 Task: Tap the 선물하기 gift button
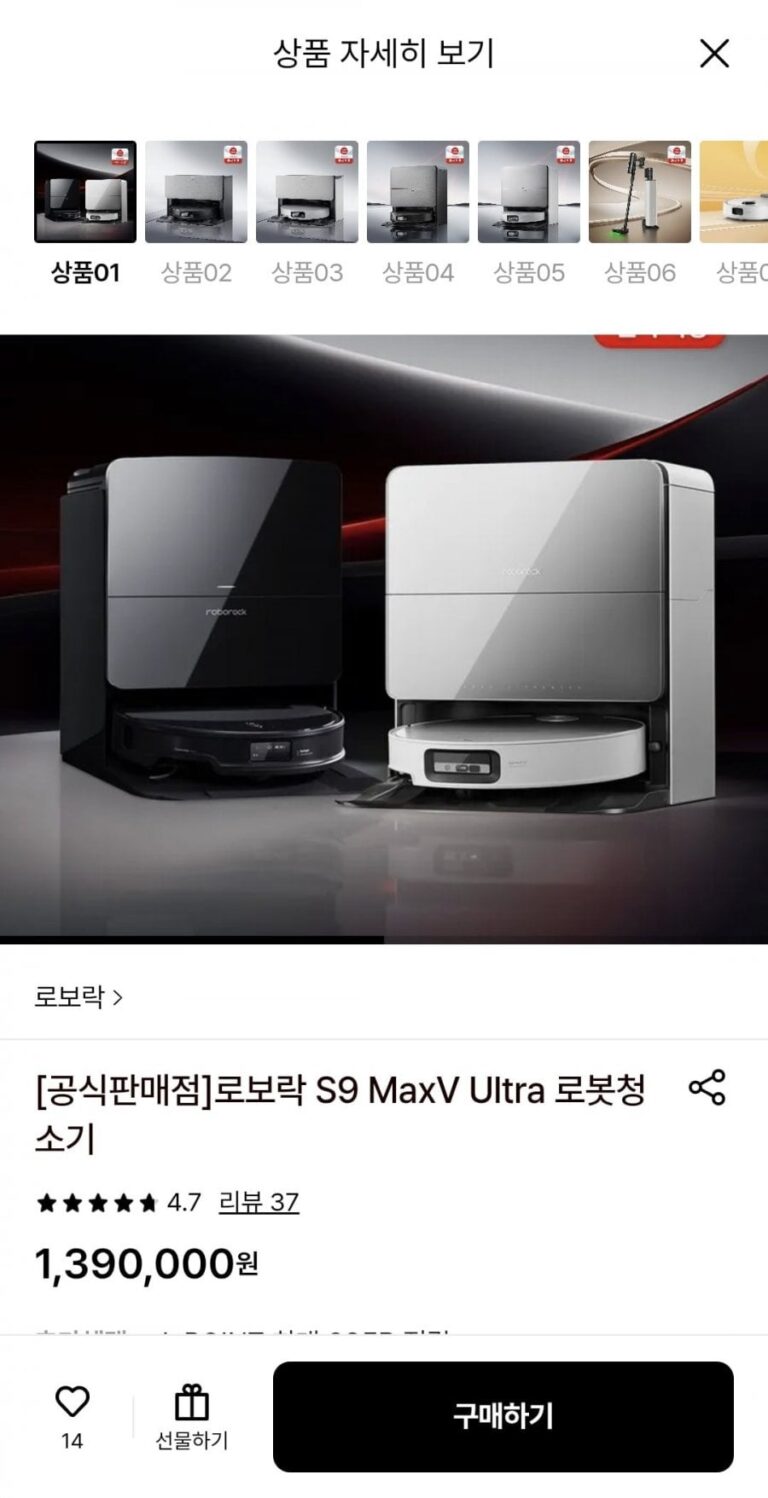pos(191,1417)
